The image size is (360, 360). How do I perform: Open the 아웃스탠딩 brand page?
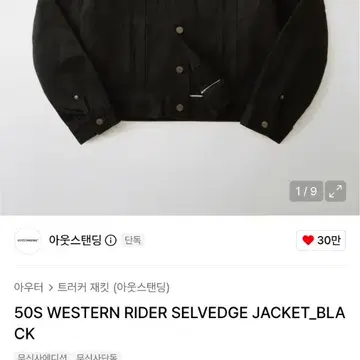pyautogui.click(x=75, y=240)
